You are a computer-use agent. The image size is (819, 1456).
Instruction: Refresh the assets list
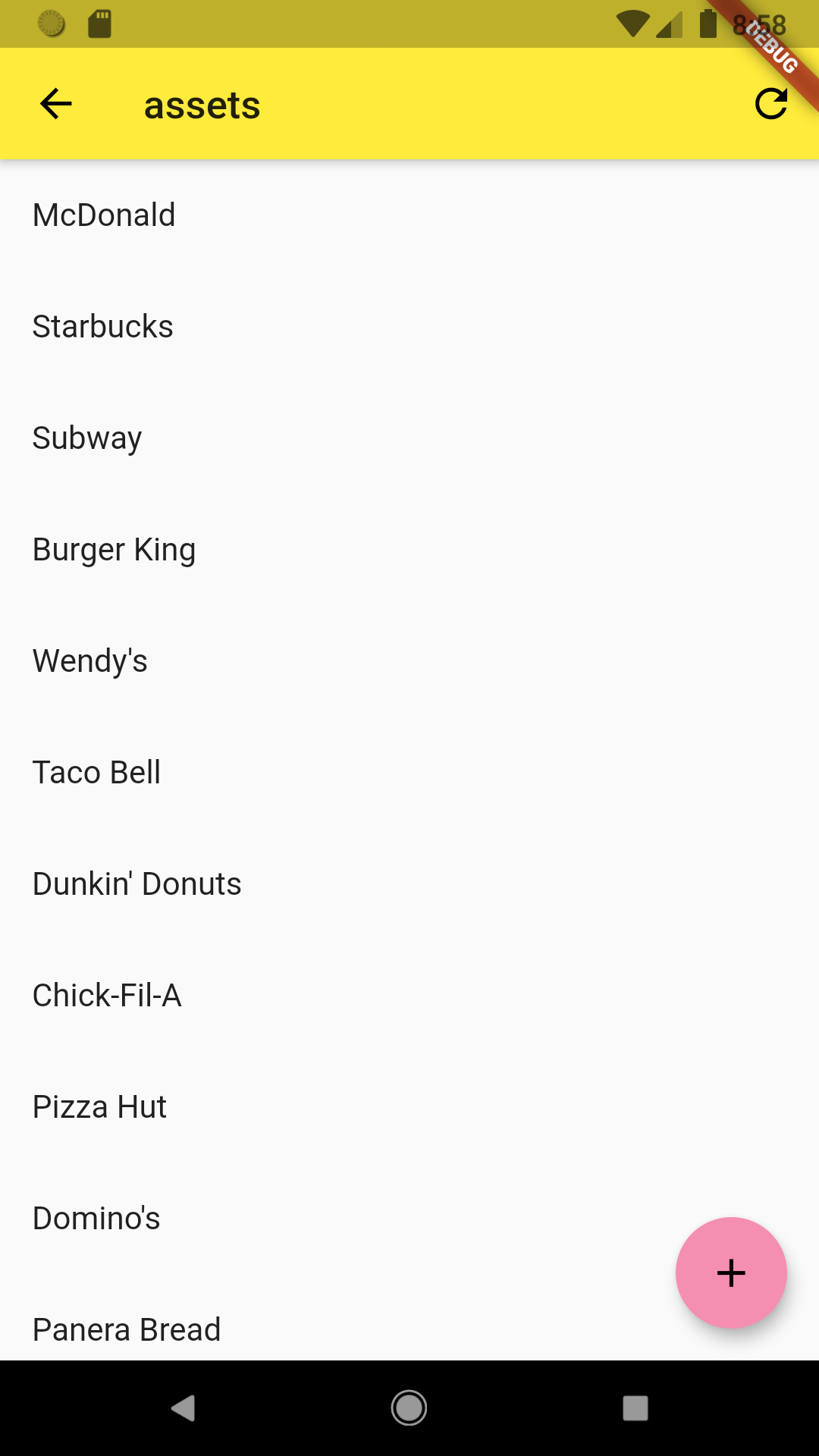(x=771, y=104)
